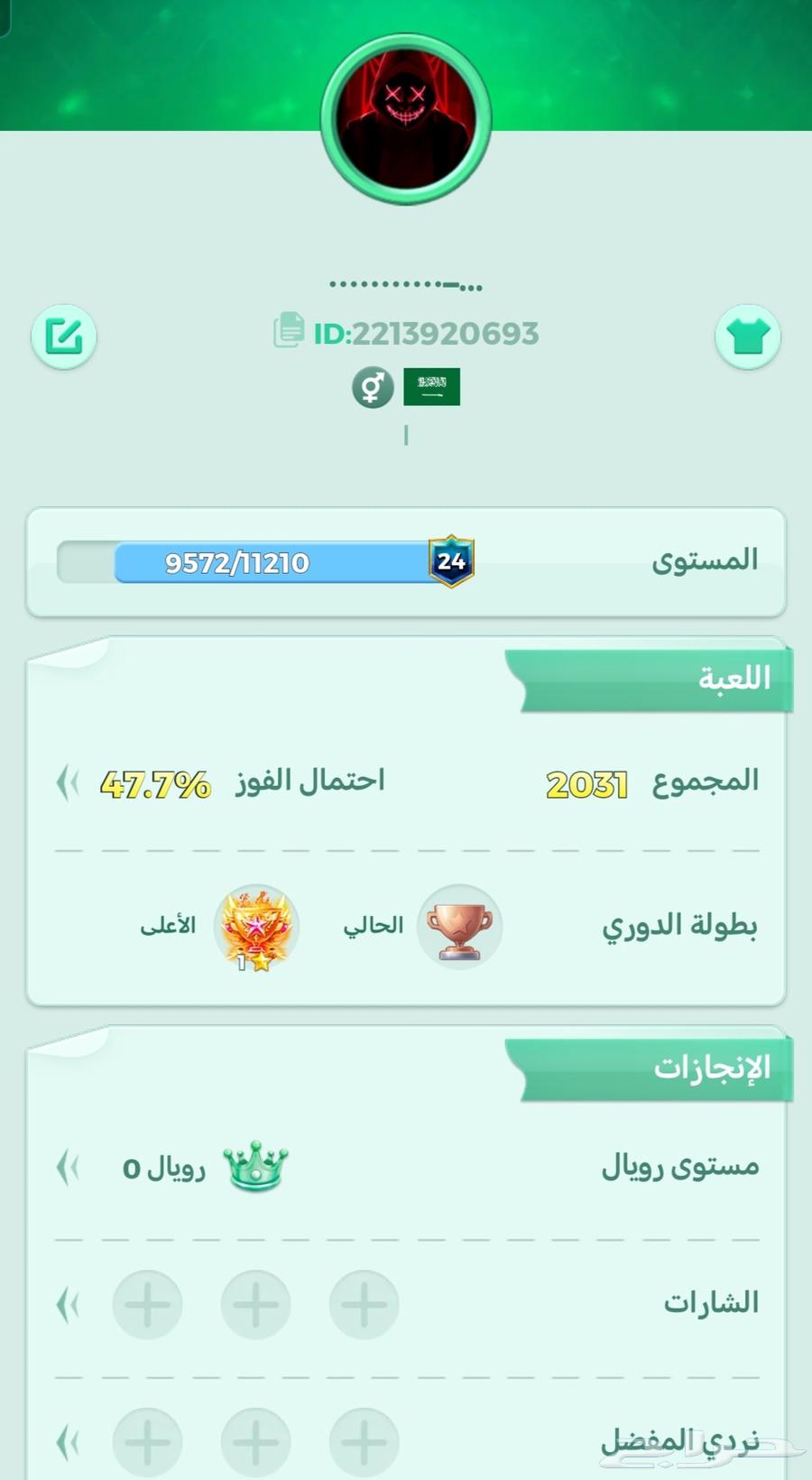Screen dimensions: 812x1480
Task: Open the bronze trophy under بطولة الدوري
Action: click(x=460, y=926)
